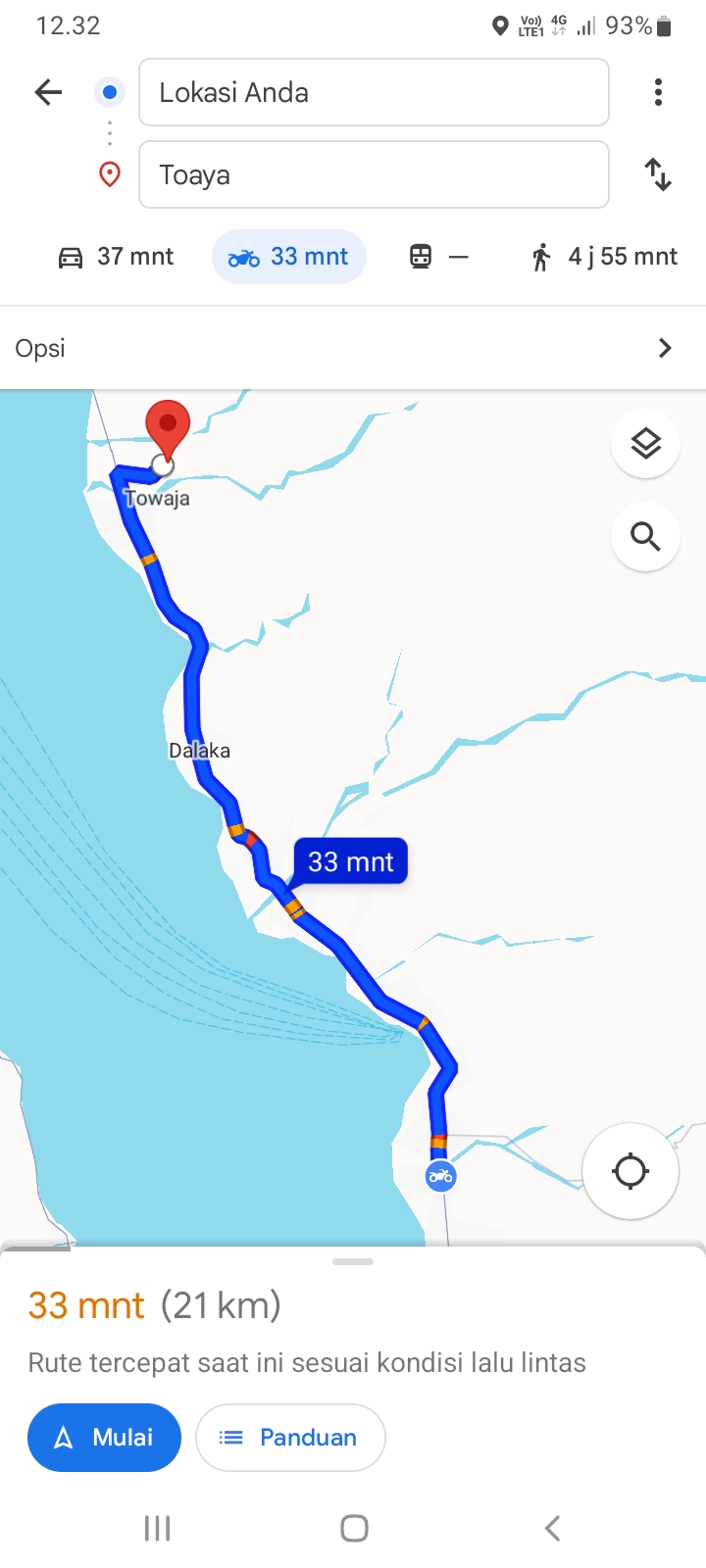Open the Opsi route options row
The height and width of the screenshot is (1568, 706).
tap(353, 348)
